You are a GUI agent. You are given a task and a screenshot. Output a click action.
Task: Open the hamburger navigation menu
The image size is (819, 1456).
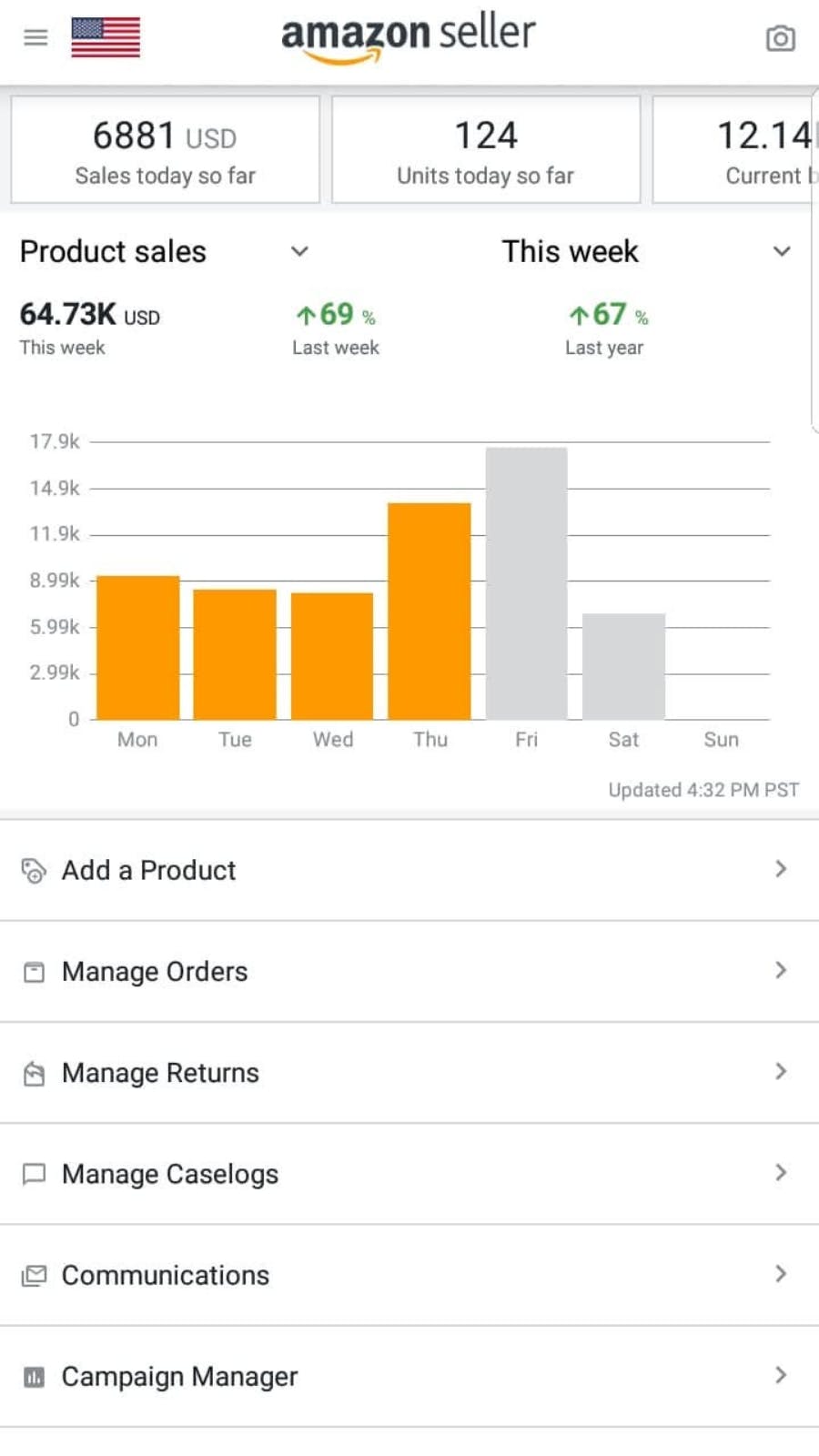point(35,37)
